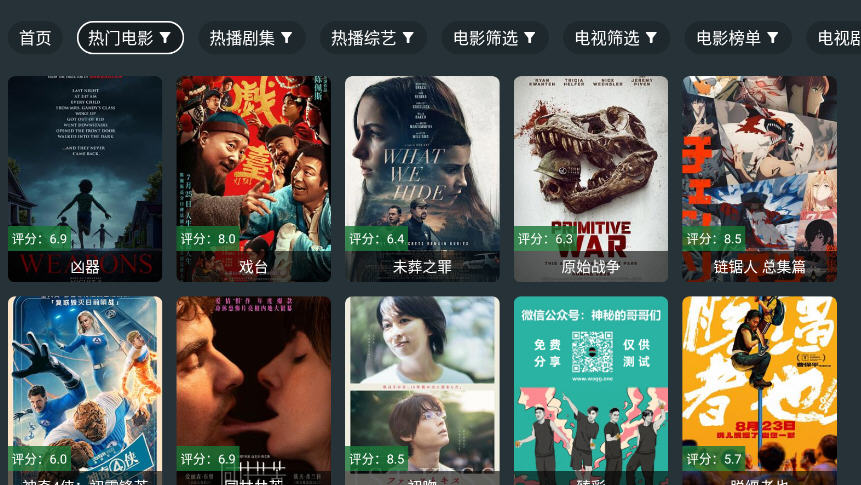861x485 pixels.
Task: Open the 热门电影 filter tab
Action: coord(130,38)
